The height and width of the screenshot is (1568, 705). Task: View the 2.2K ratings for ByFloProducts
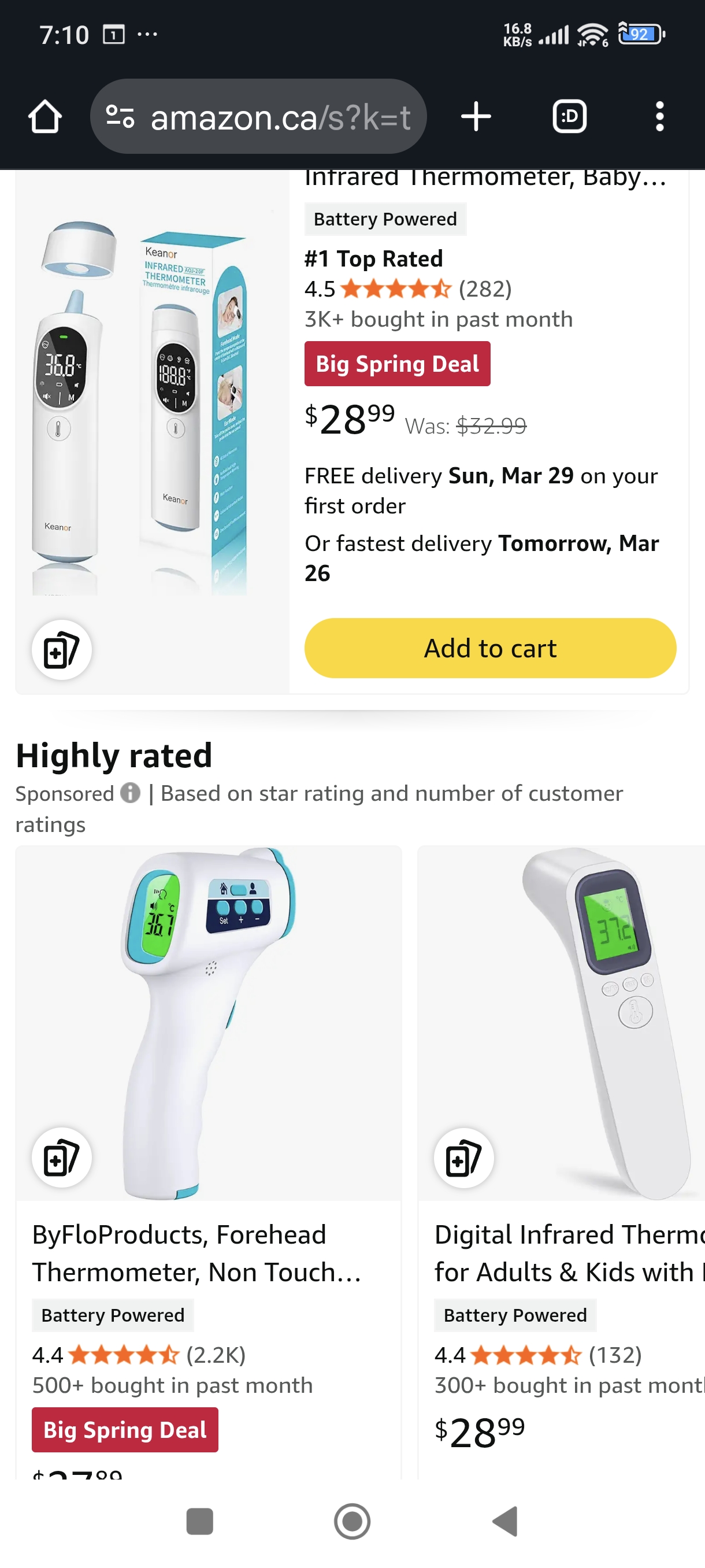(216, 1355)
